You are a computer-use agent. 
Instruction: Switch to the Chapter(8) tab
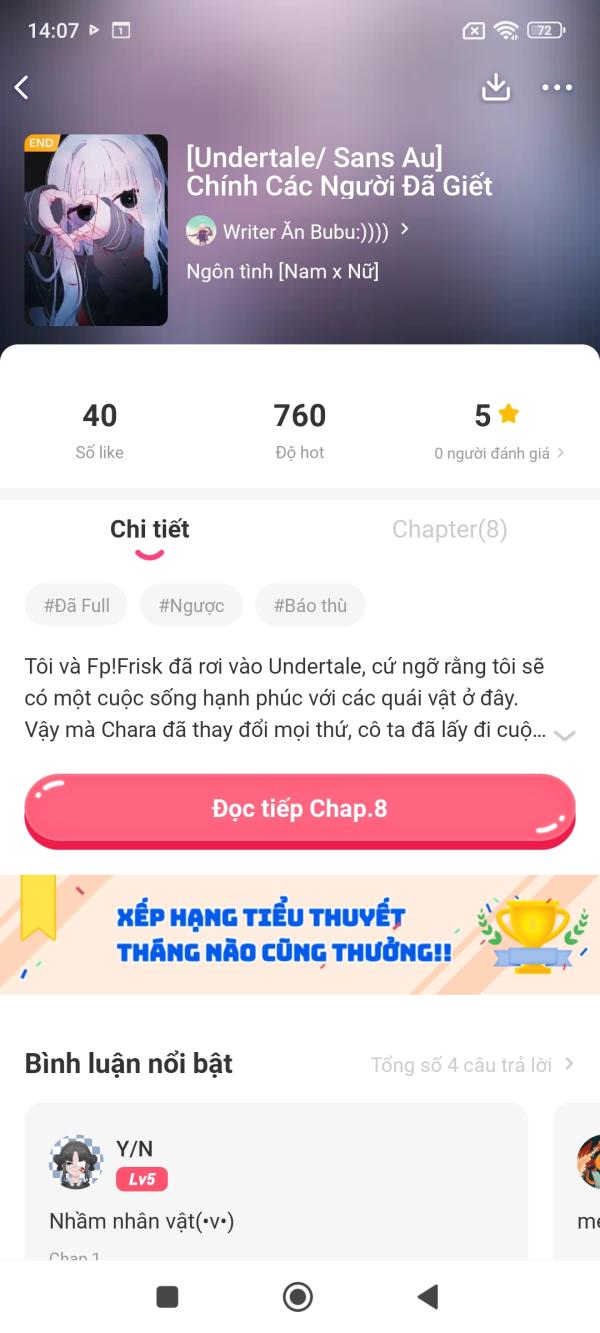[449, 529]
